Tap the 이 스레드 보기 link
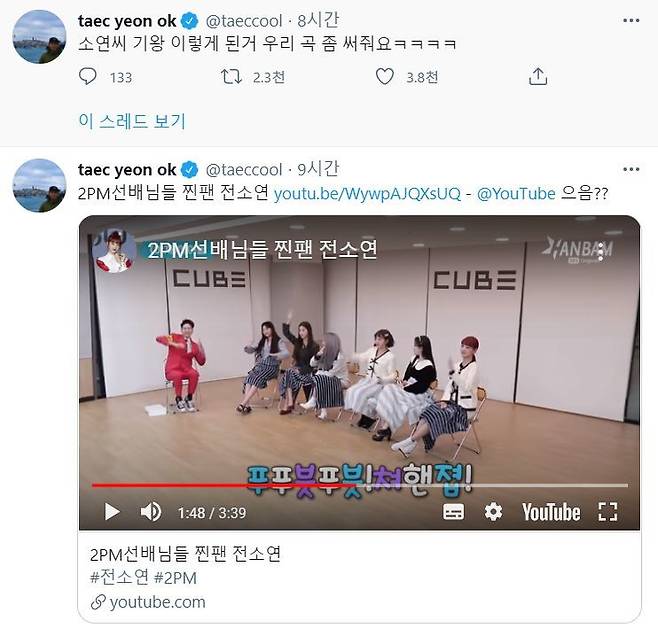Viewport: 658px width, 636px height. tap(132, 121)
